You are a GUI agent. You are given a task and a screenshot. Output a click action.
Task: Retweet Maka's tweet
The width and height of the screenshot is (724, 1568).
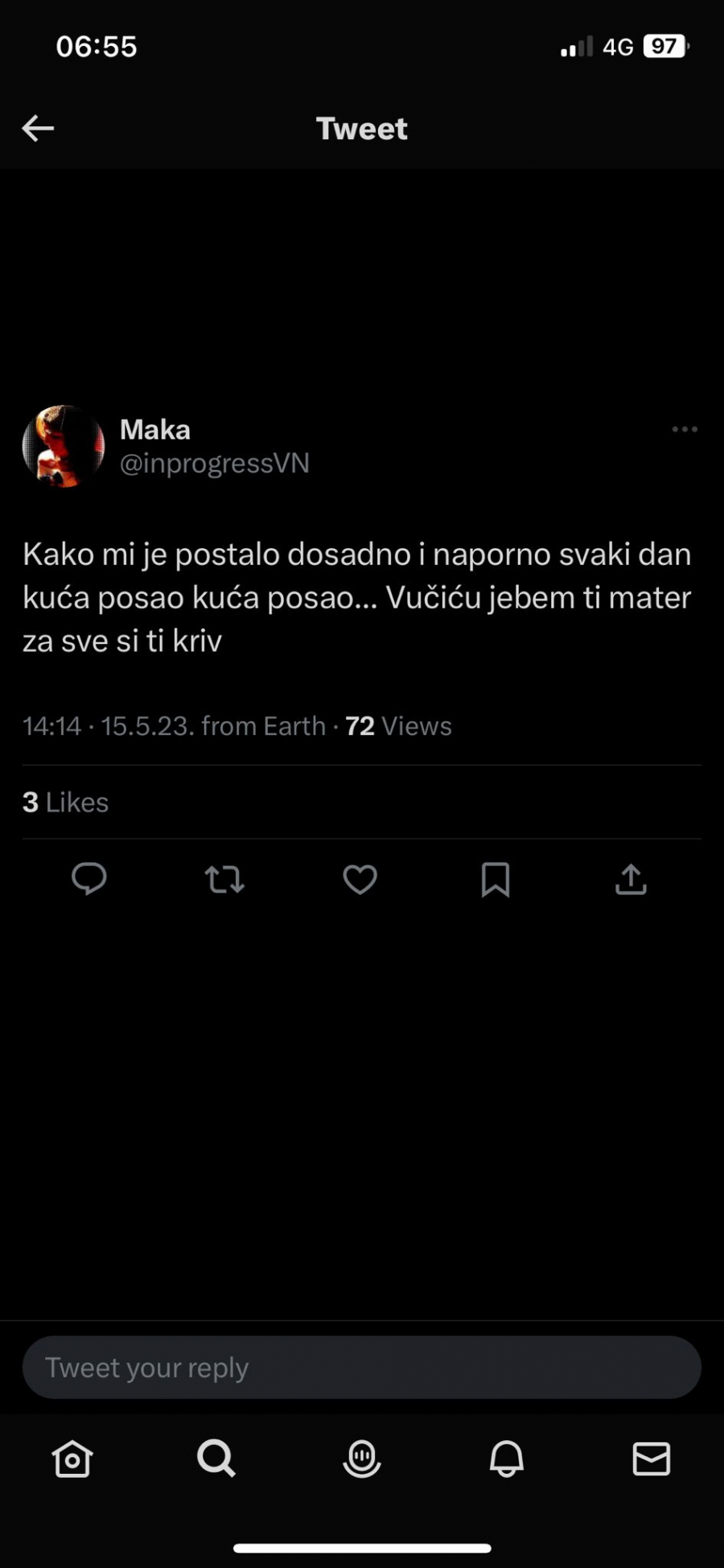click(x=224, y=879)
